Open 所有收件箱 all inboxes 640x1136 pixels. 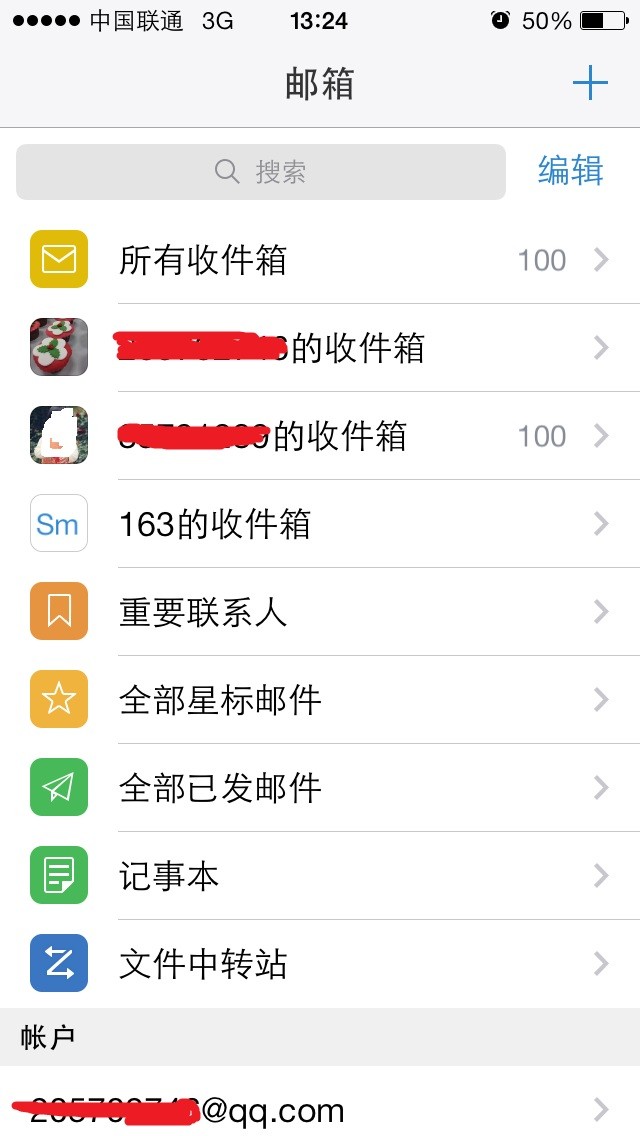click(x=320, y=260)
